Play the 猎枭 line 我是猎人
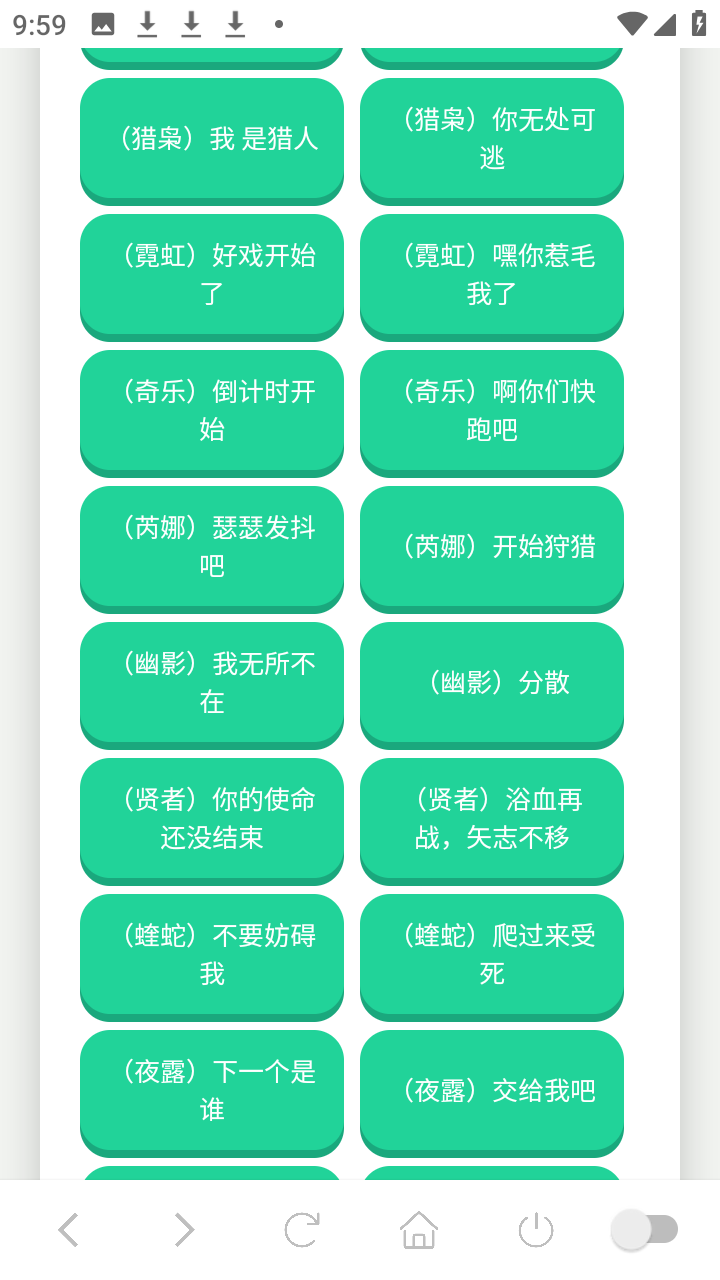This screenshot has width=720, height=1280. click(x=211, y=140)
